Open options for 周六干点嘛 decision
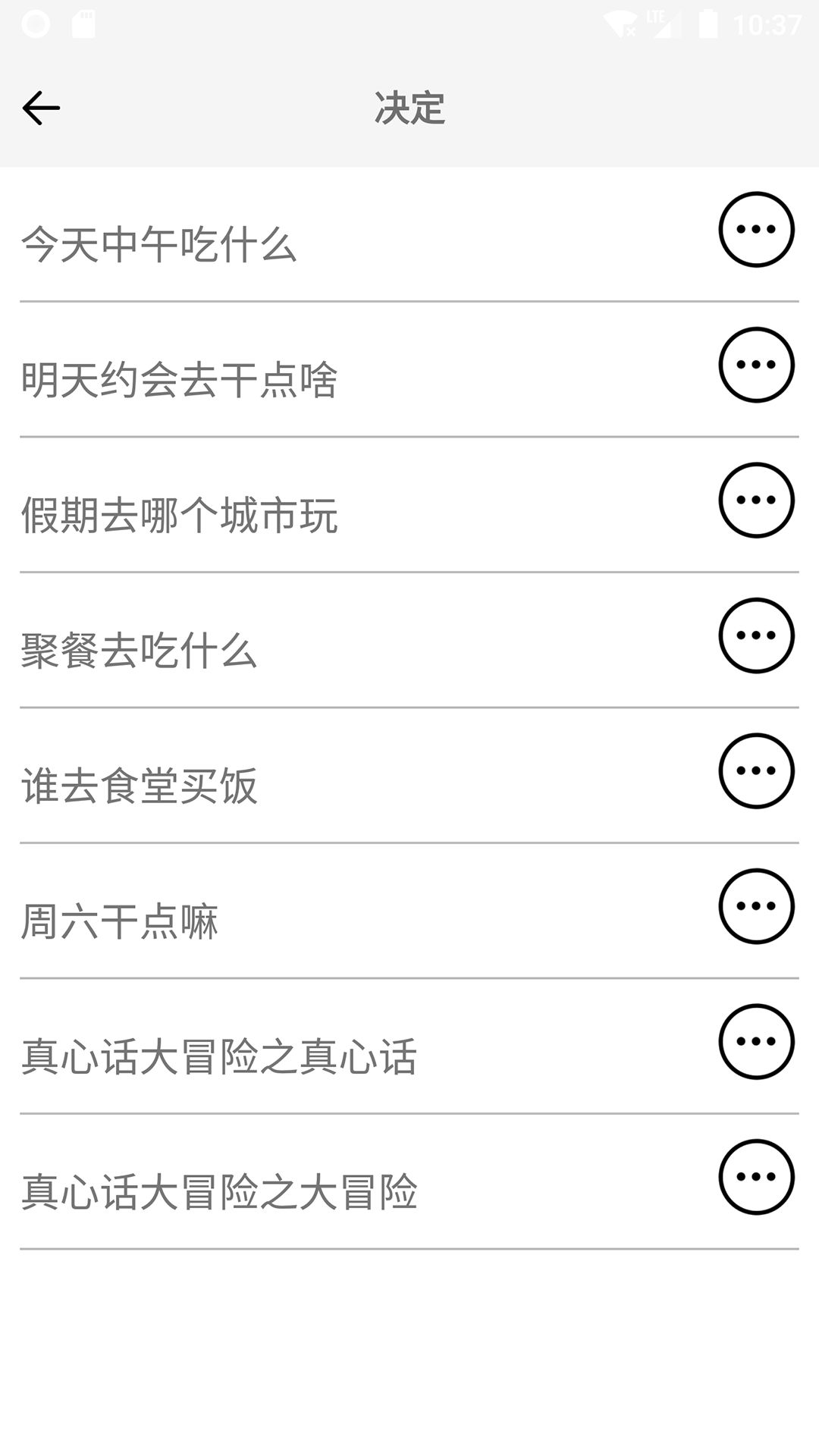The height and width of the screenshot is (1456, 819). [755, 905]
